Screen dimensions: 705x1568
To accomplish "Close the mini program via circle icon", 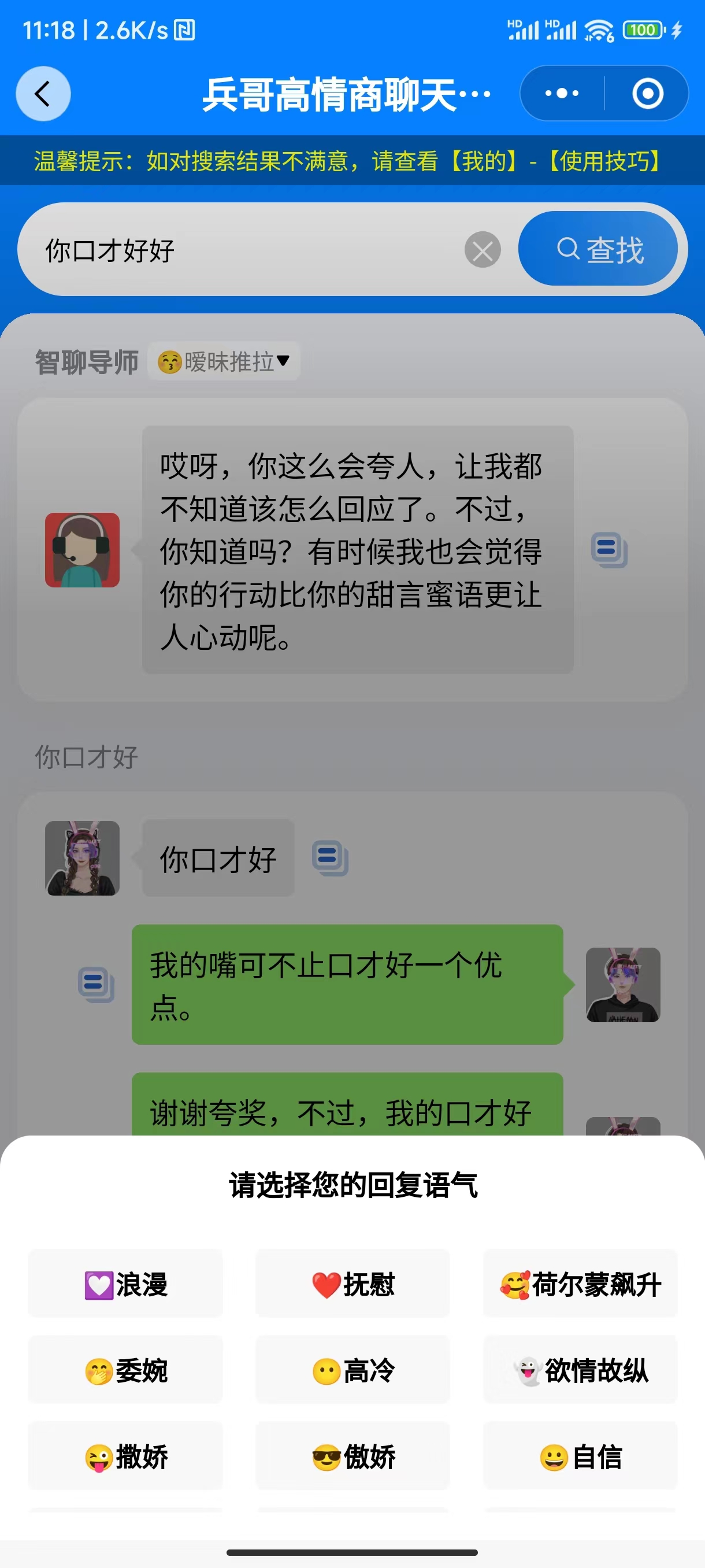I will click(647, 94).
